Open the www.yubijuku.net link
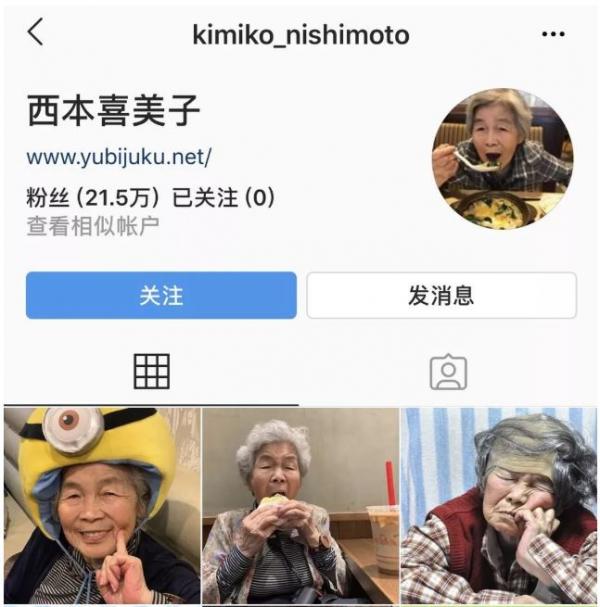 [x=119, y=157]
